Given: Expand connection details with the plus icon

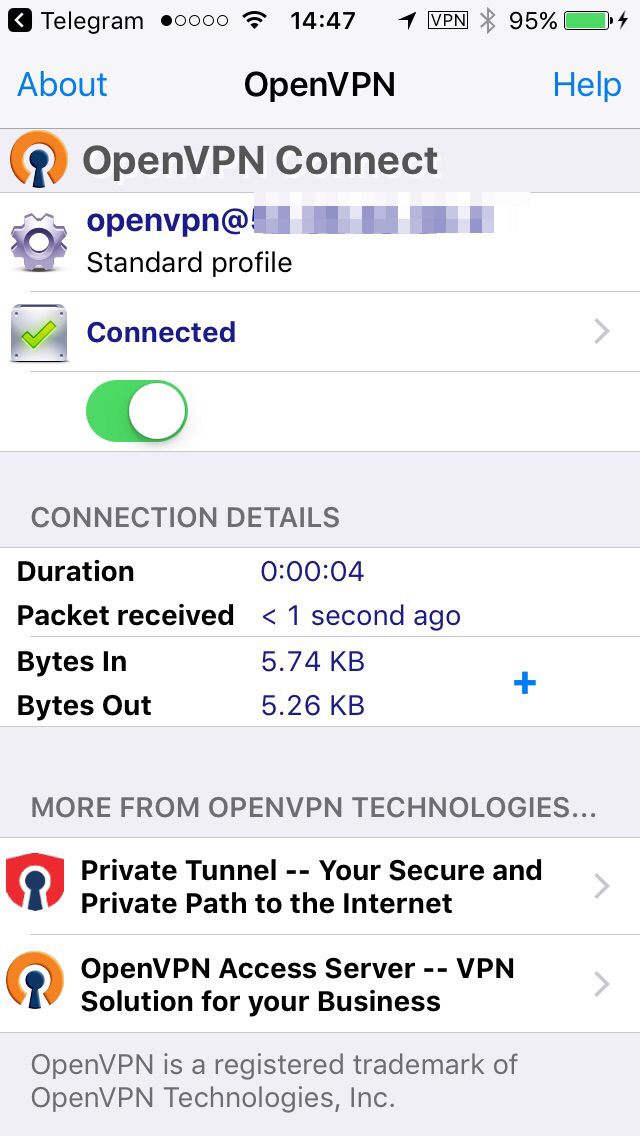Looking at the screenshot, I should point(524,683).
